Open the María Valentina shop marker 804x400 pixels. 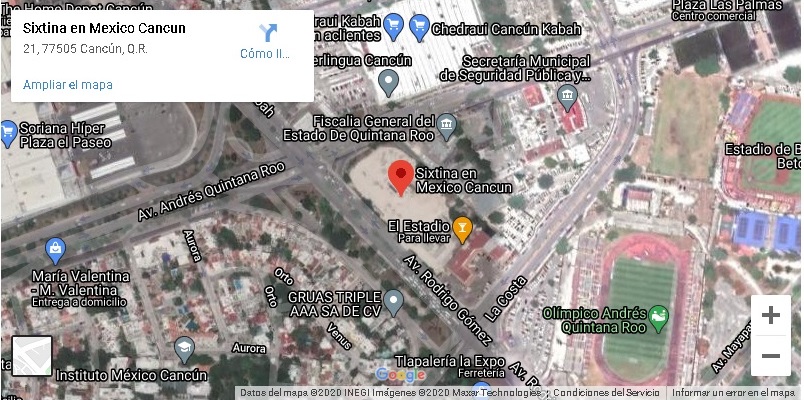pyautogui.click(x=56, y=250)
